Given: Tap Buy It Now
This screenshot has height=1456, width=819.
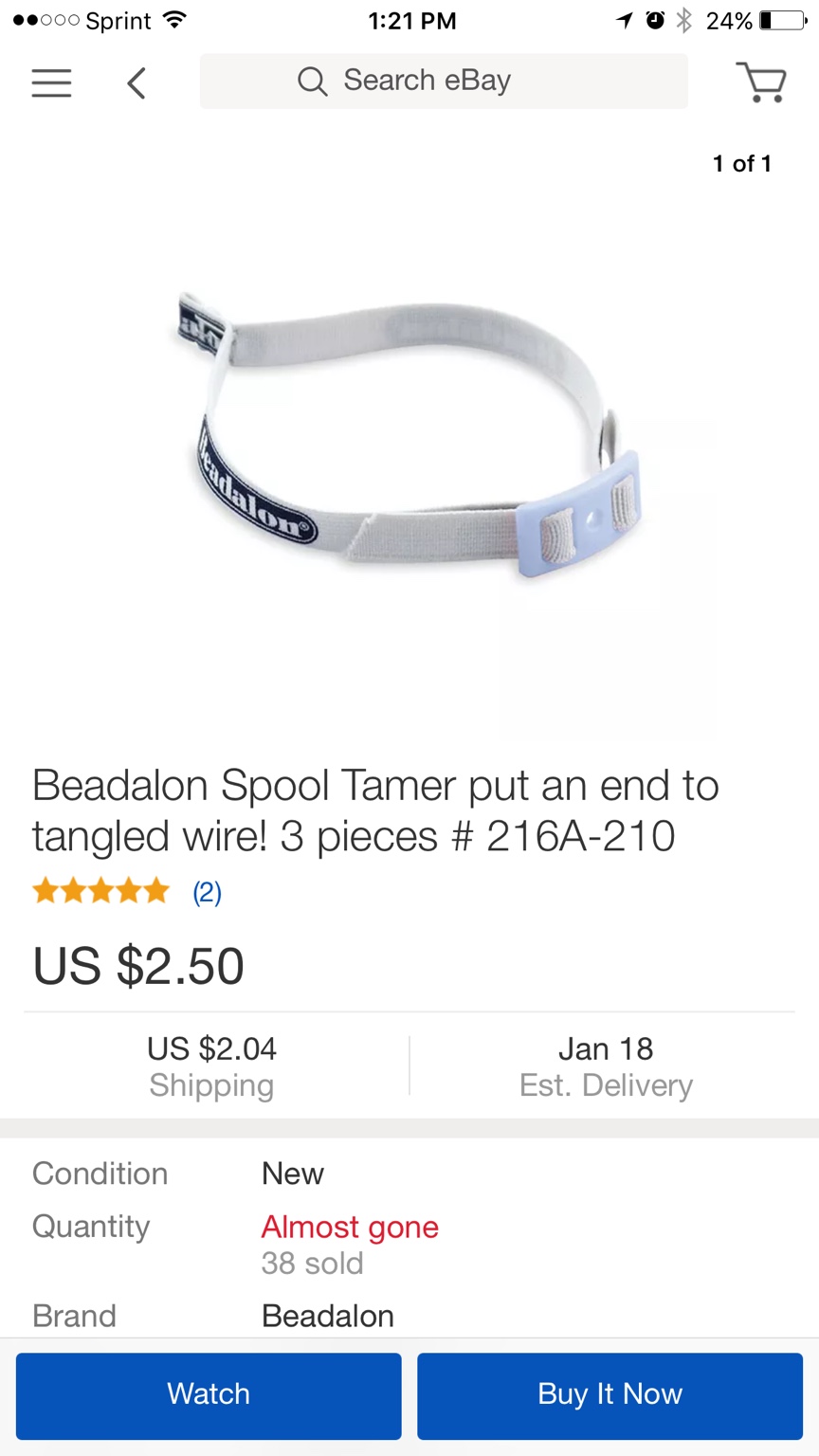Looking at the screenshot, I should 610,1394.
